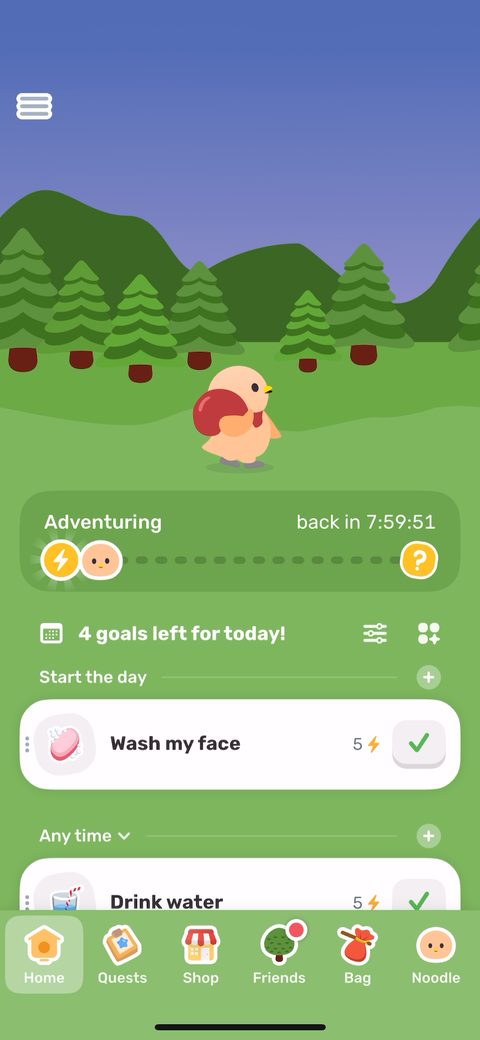Image resolution: width=480 pixels, height=1040 pixels.
Task: Switch to the Quests tab
Action: [122, 954]
